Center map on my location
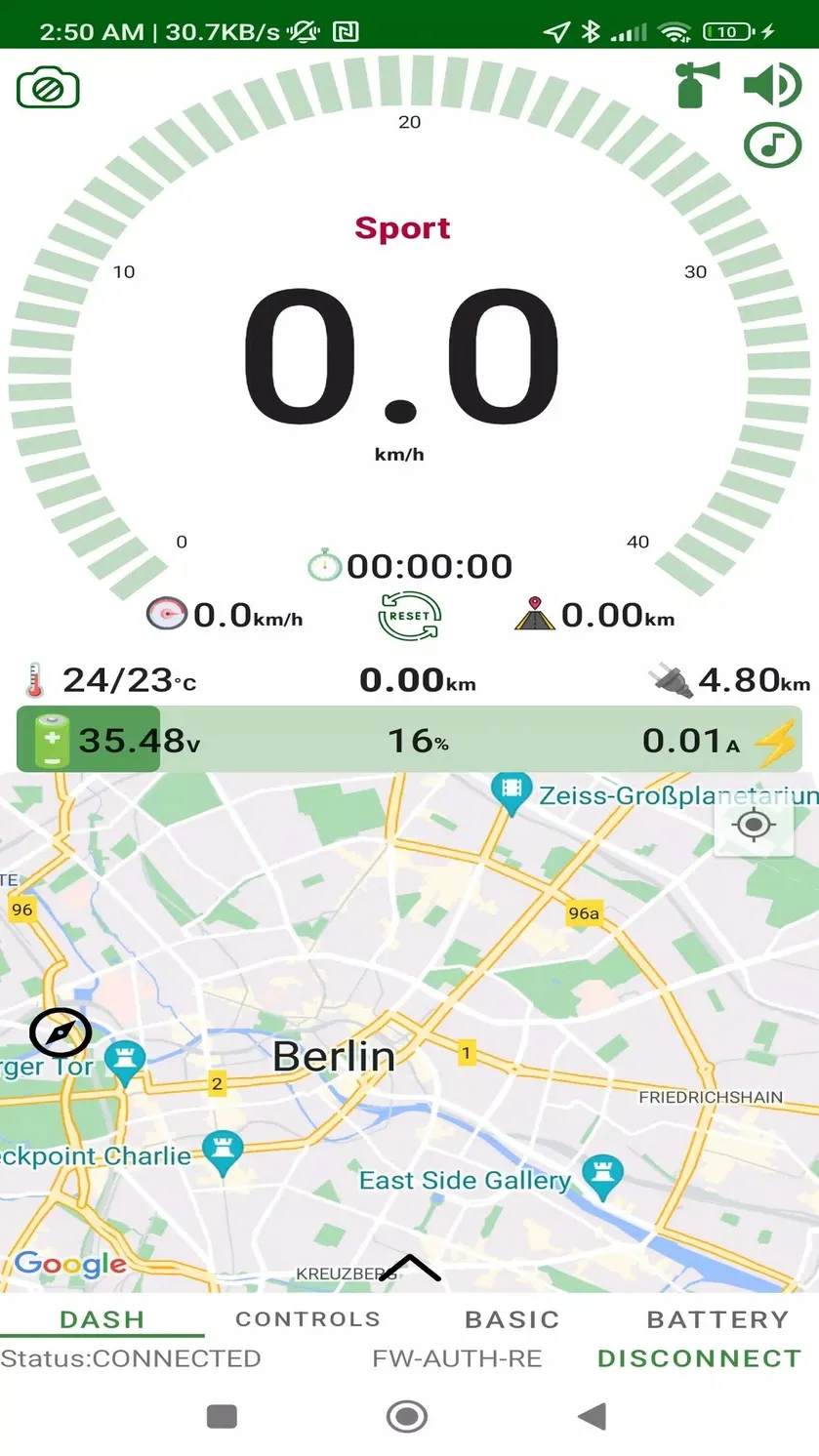 pyautogui.click(x=753, y=826)
